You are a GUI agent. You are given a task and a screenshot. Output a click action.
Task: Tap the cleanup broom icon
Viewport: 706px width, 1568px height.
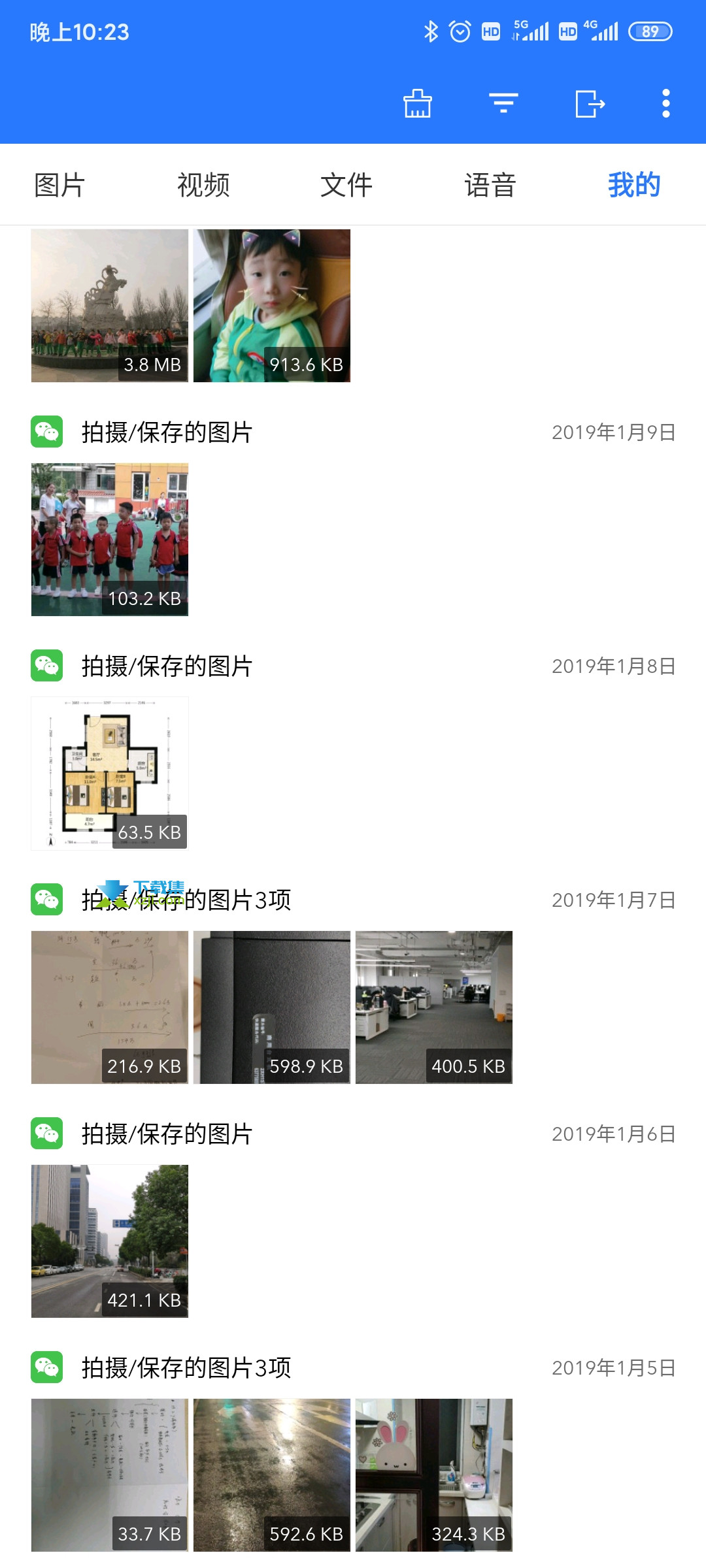418,103
